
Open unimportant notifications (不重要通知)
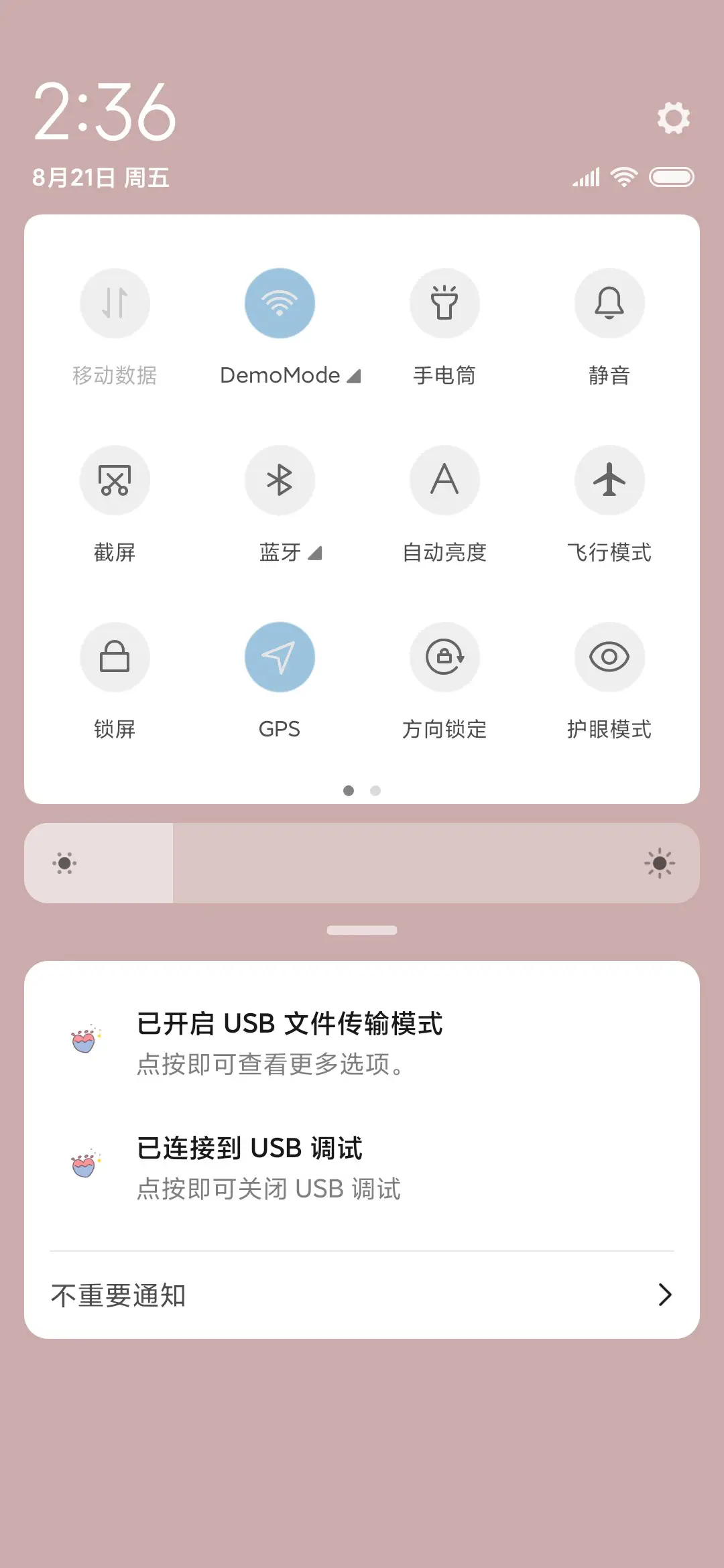point(362,1295)
